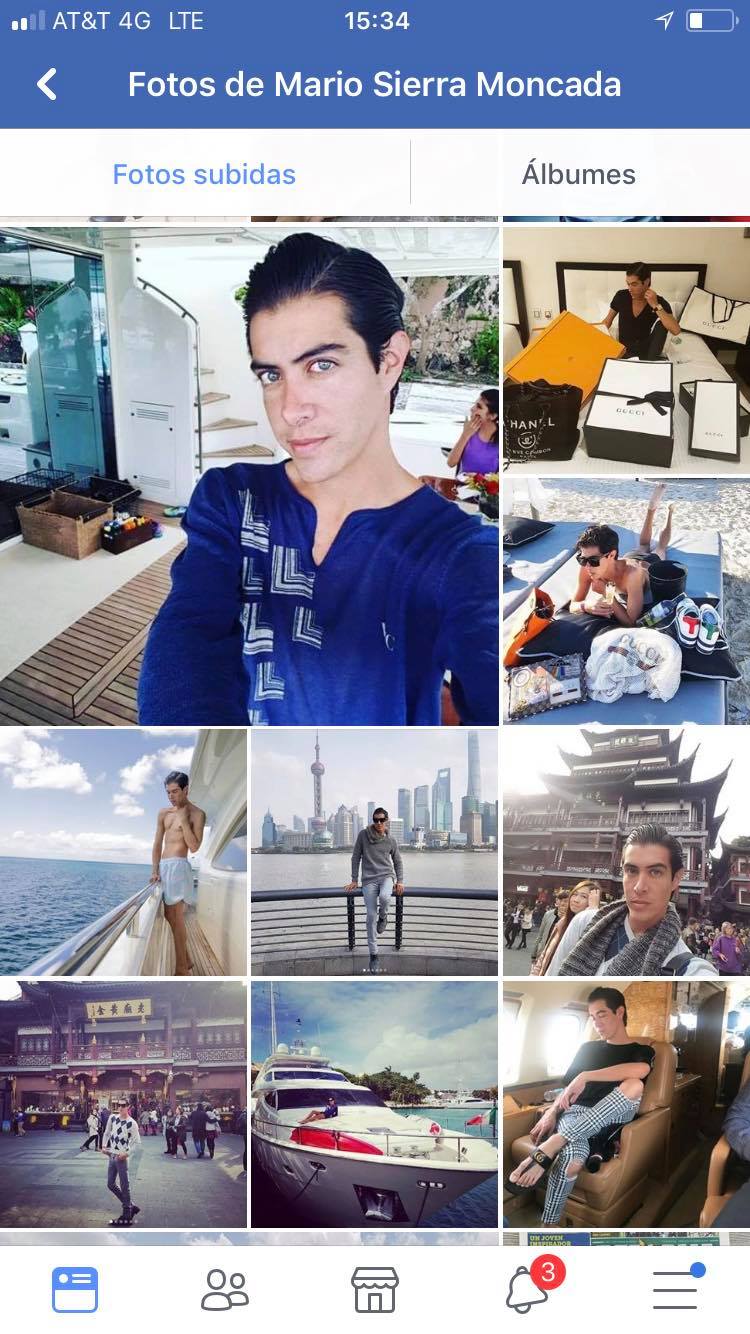
Task: Open the Shanghai skyline photo
Action: (x=374, y=852)
